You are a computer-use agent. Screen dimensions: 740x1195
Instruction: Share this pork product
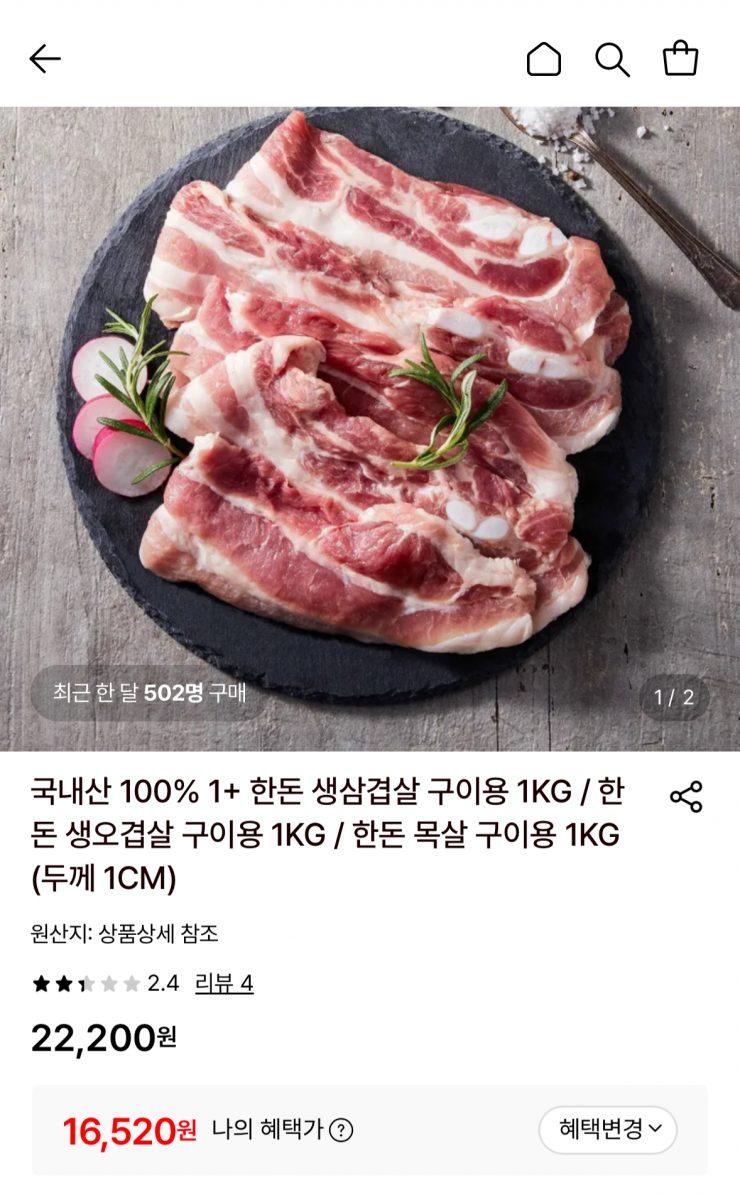click(686, 796)
